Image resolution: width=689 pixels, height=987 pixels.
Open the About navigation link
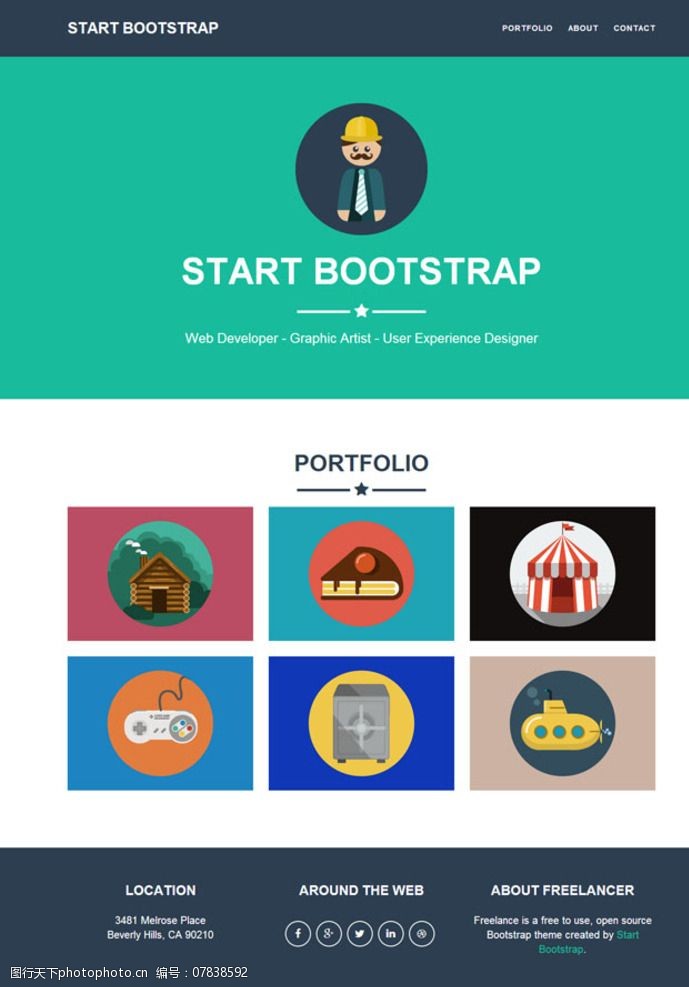tap(583, 28)
